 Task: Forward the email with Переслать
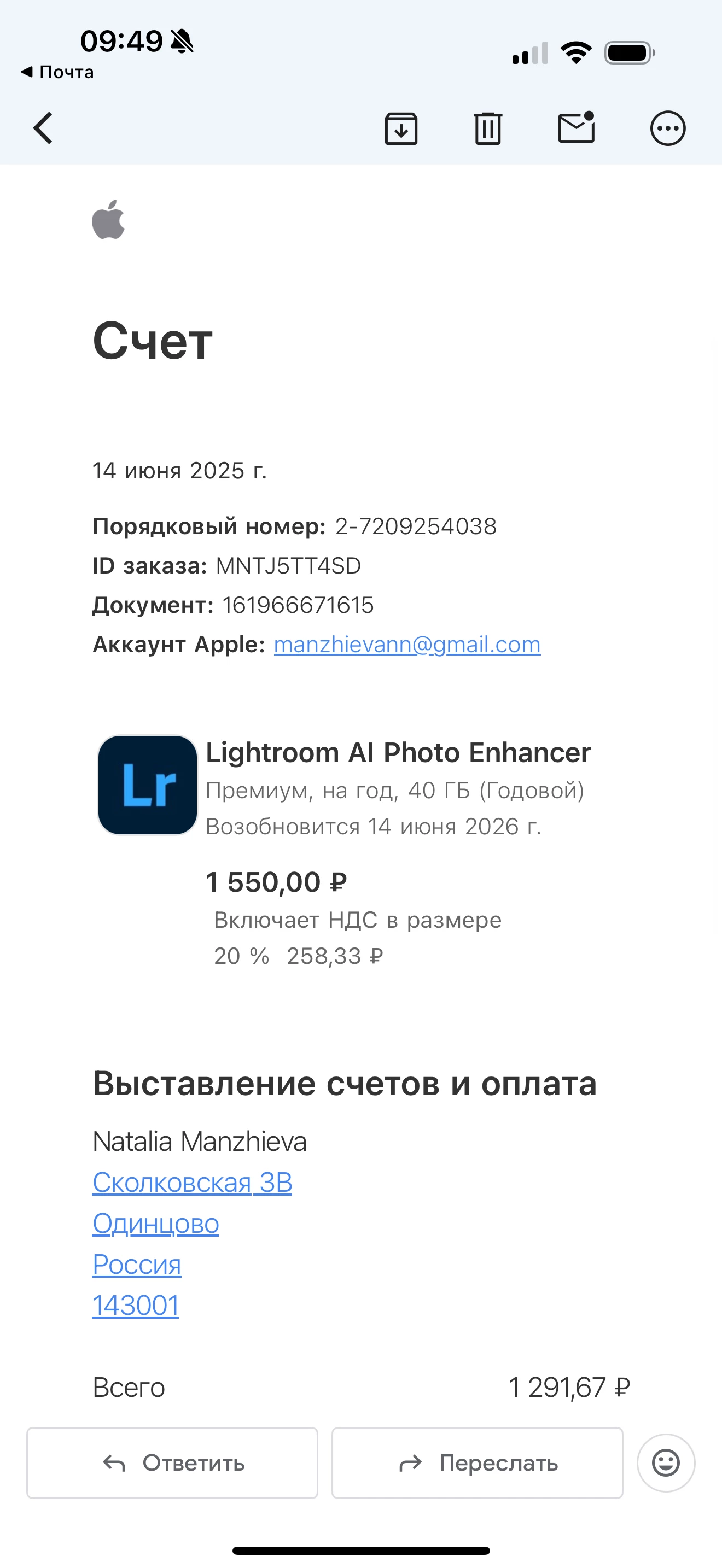coord(478,1462)
